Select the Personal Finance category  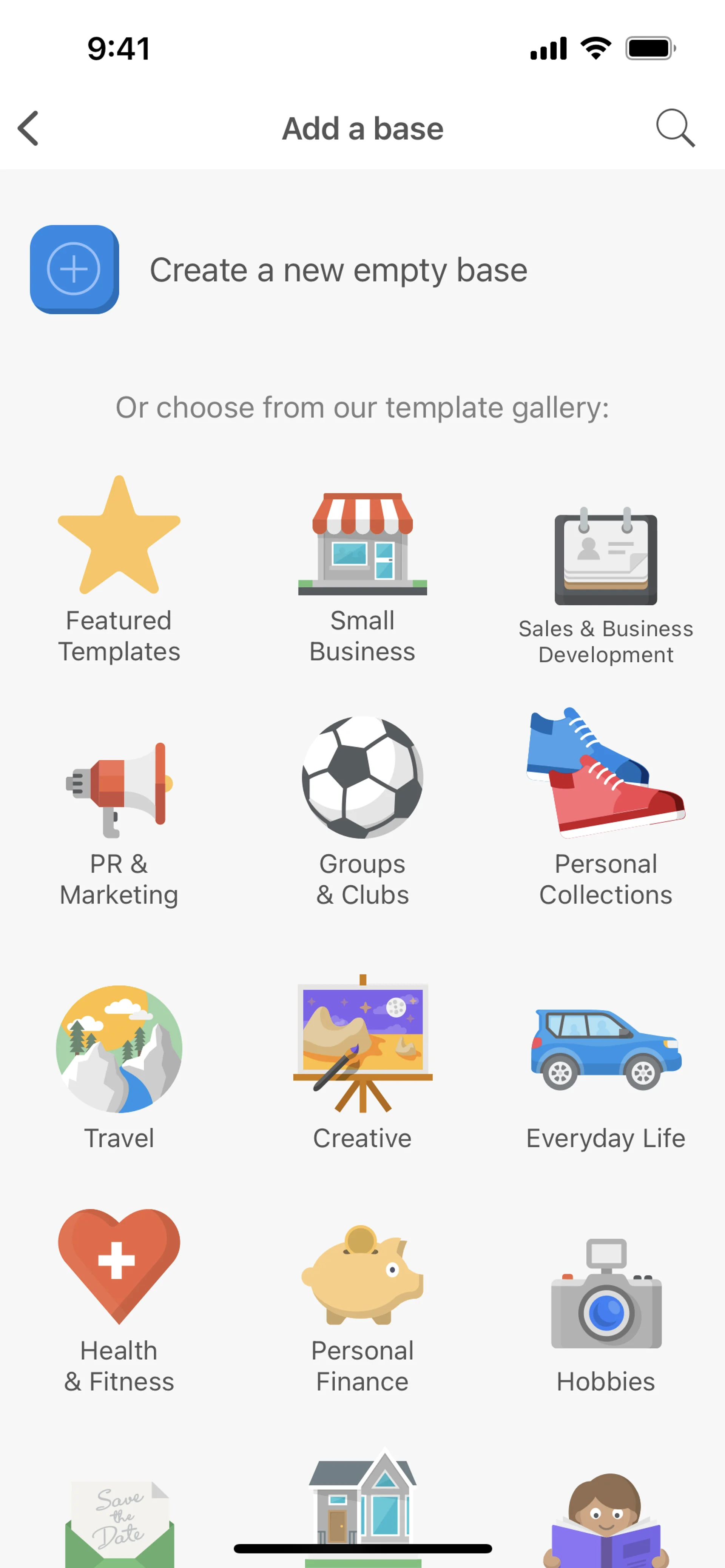[x=362, y=1303]
